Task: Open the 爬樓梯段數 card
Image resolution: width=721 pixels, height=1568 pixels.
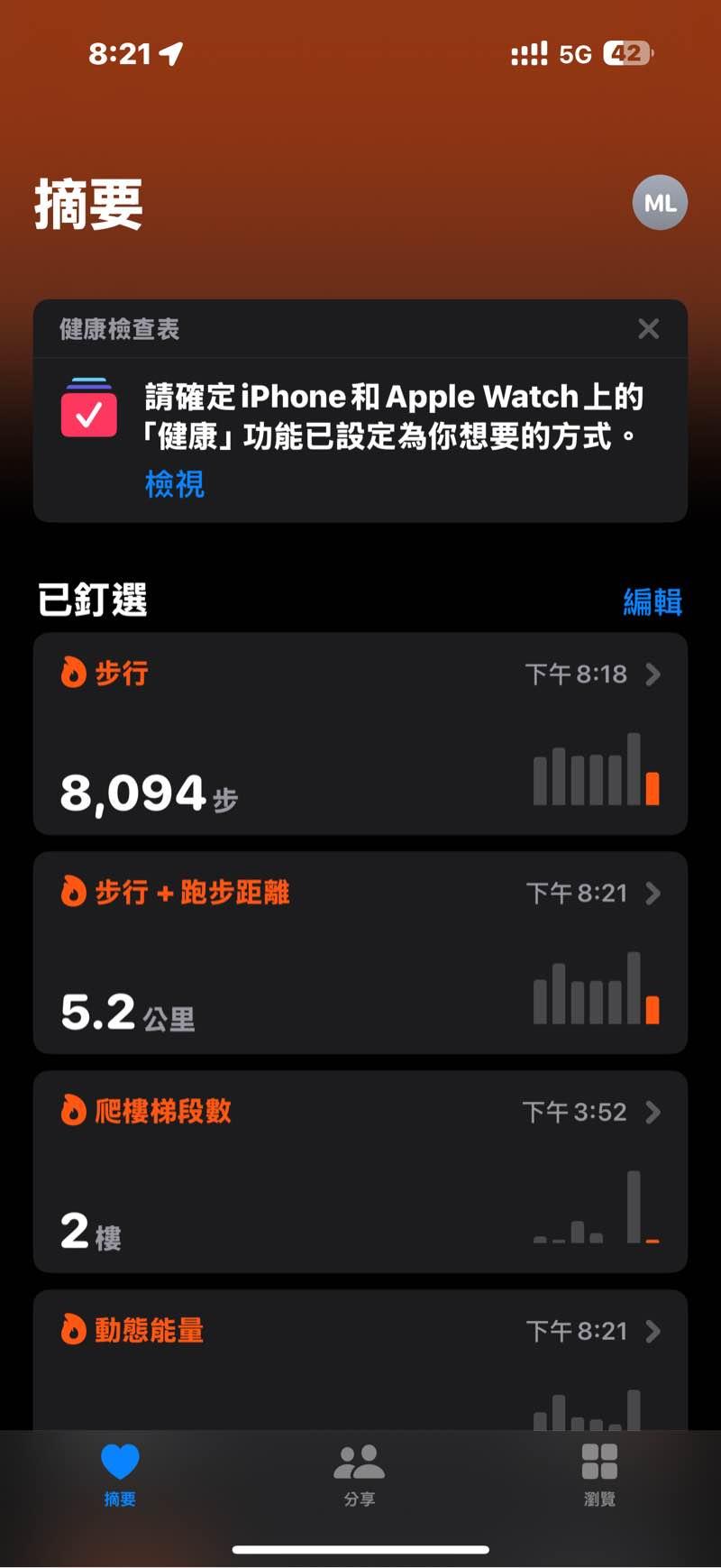Action: [360, 1171]
